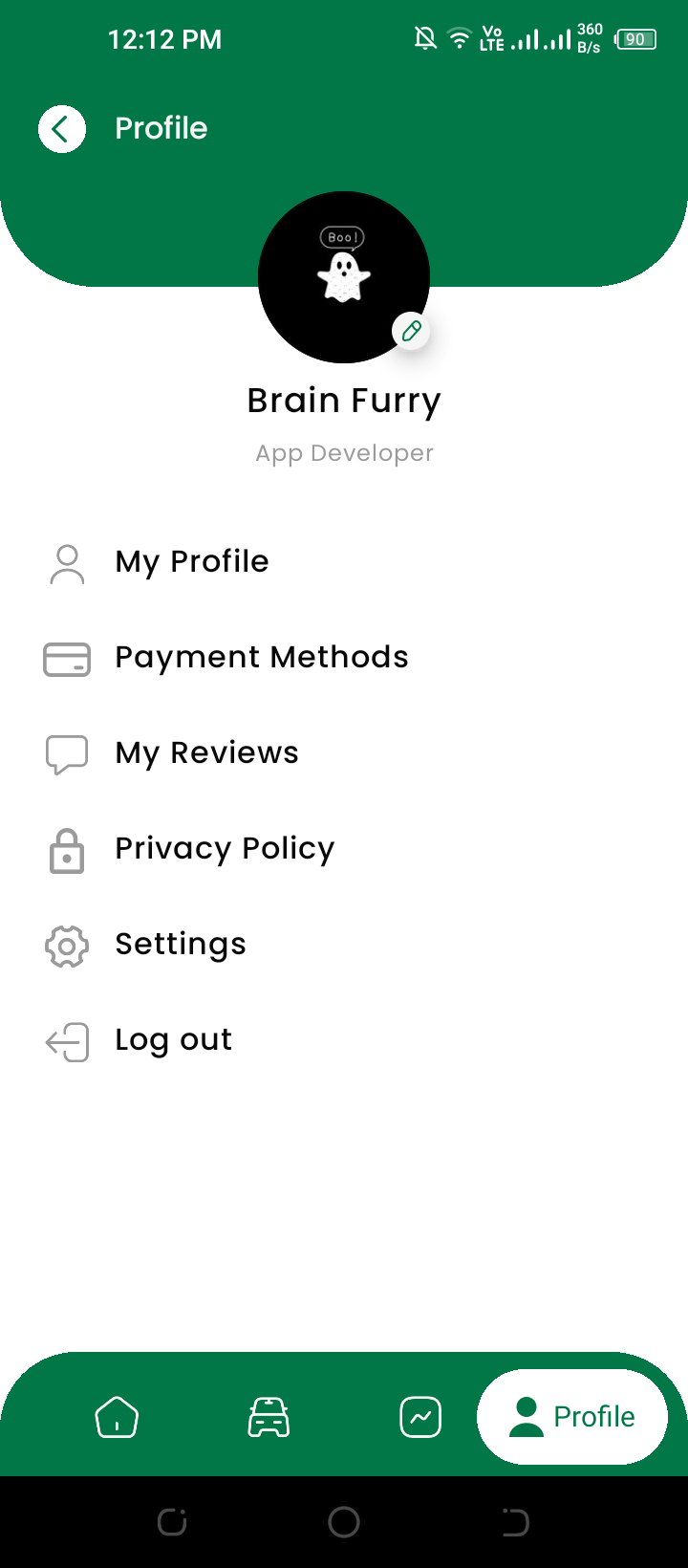Log out of the account
Viewport: 688px width, 1568px height.
[173, 1040]
